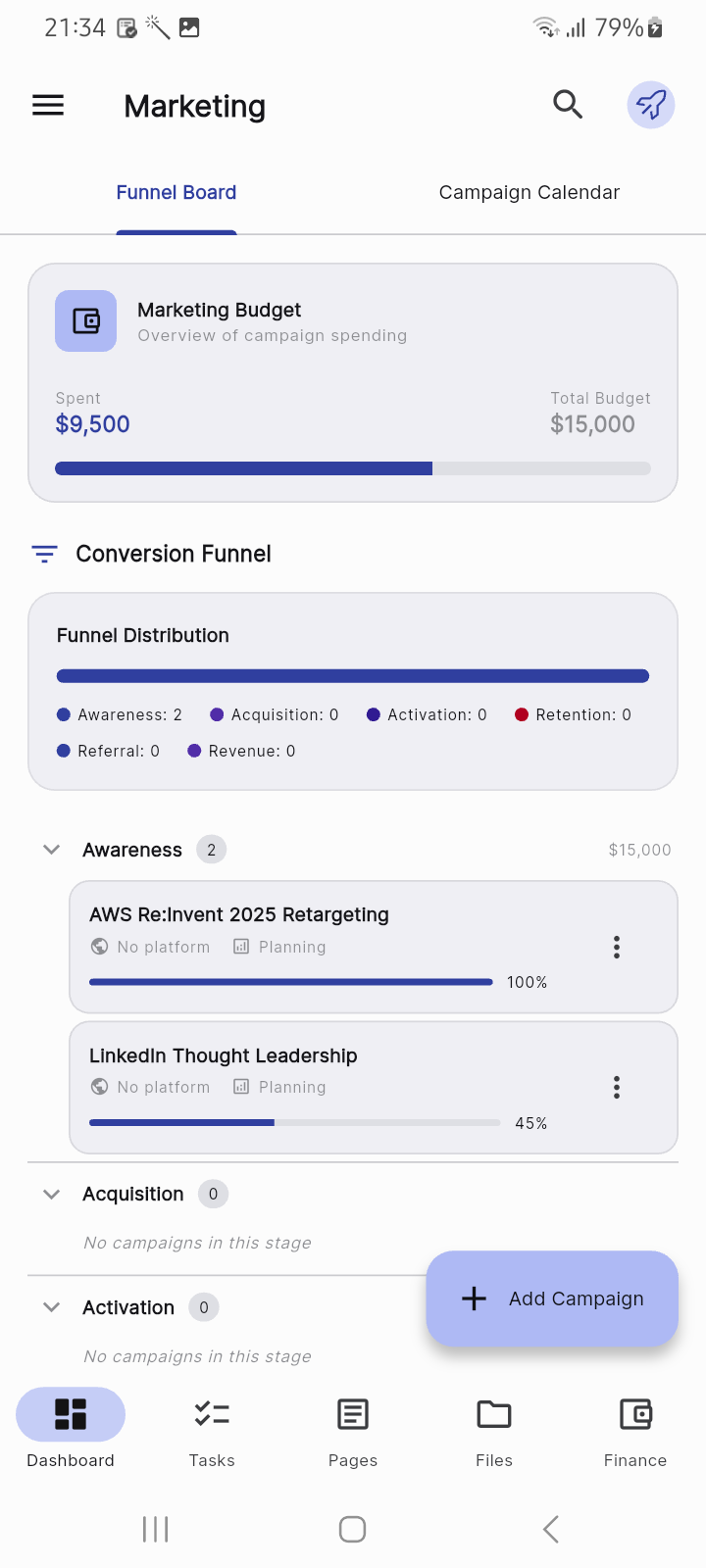Tap the Awareness campaign count badge

click(211, 849)
